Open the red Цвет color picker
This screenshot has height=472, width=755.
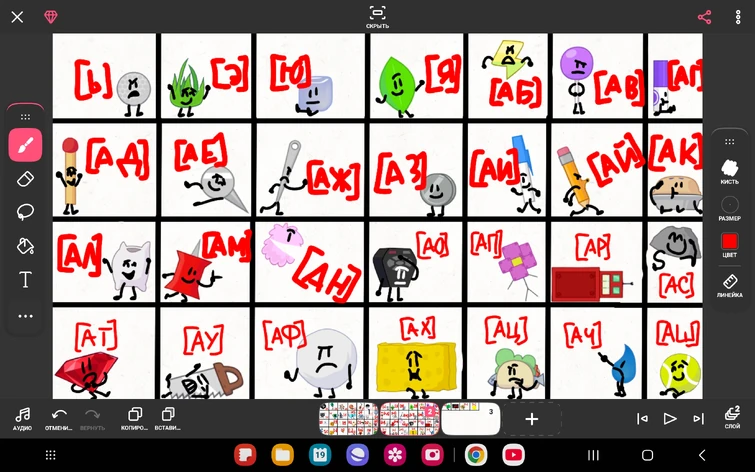[x=729, y=243]
